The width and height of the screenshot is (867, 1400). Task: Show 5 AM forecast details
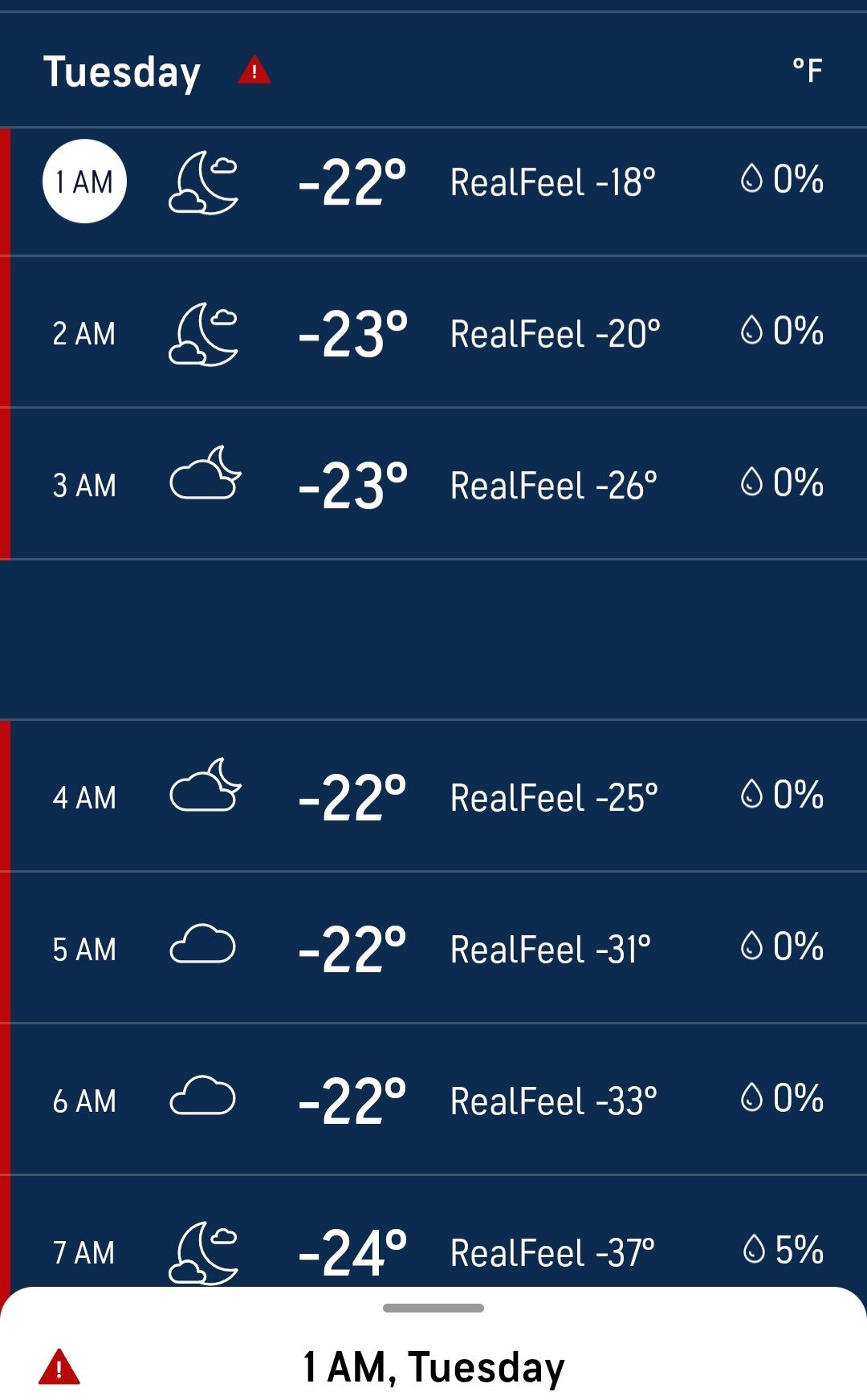coord(433,948)
